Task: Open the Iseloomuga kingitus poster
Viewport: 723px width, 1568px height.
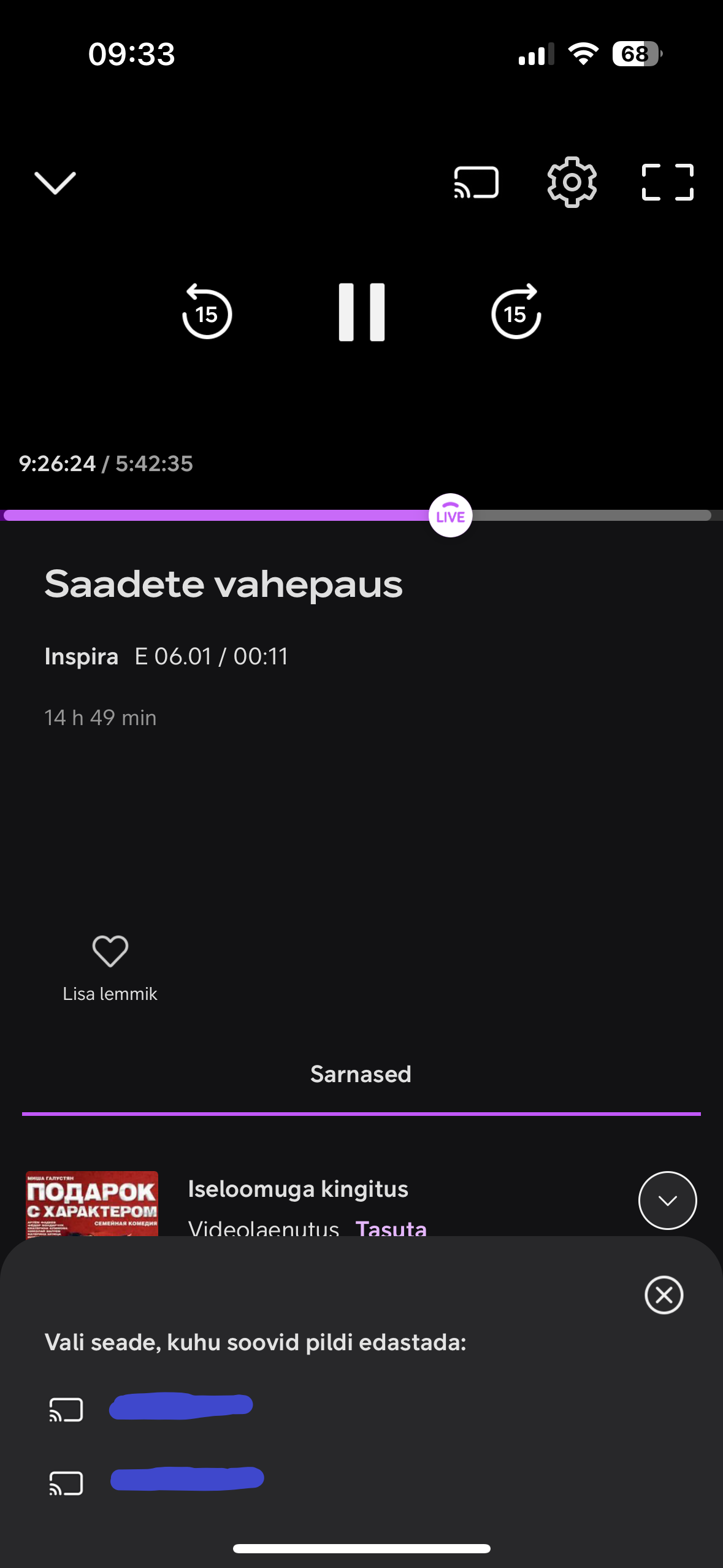Action: pos(92,1204)
